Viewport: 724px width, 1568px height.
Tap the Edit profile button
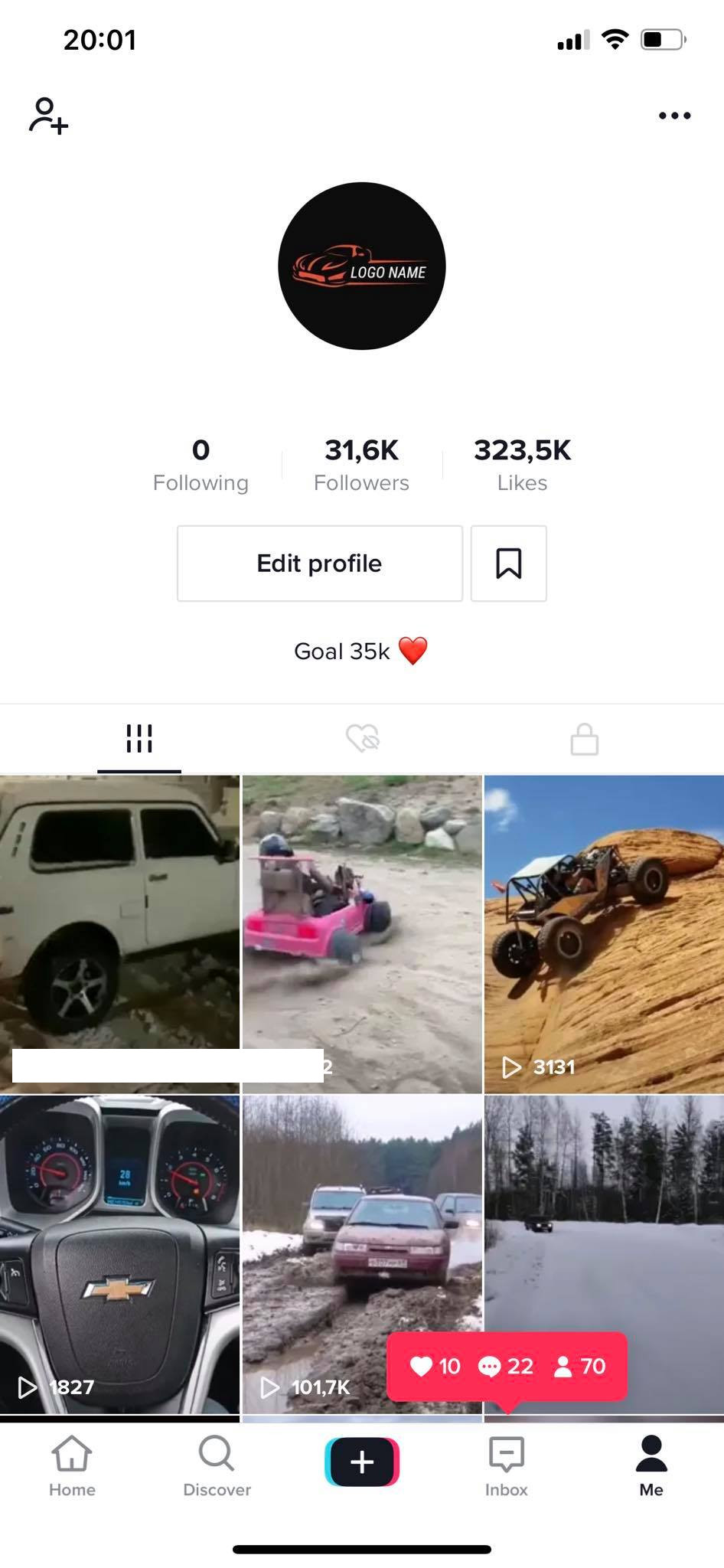(x=320, y=563)
